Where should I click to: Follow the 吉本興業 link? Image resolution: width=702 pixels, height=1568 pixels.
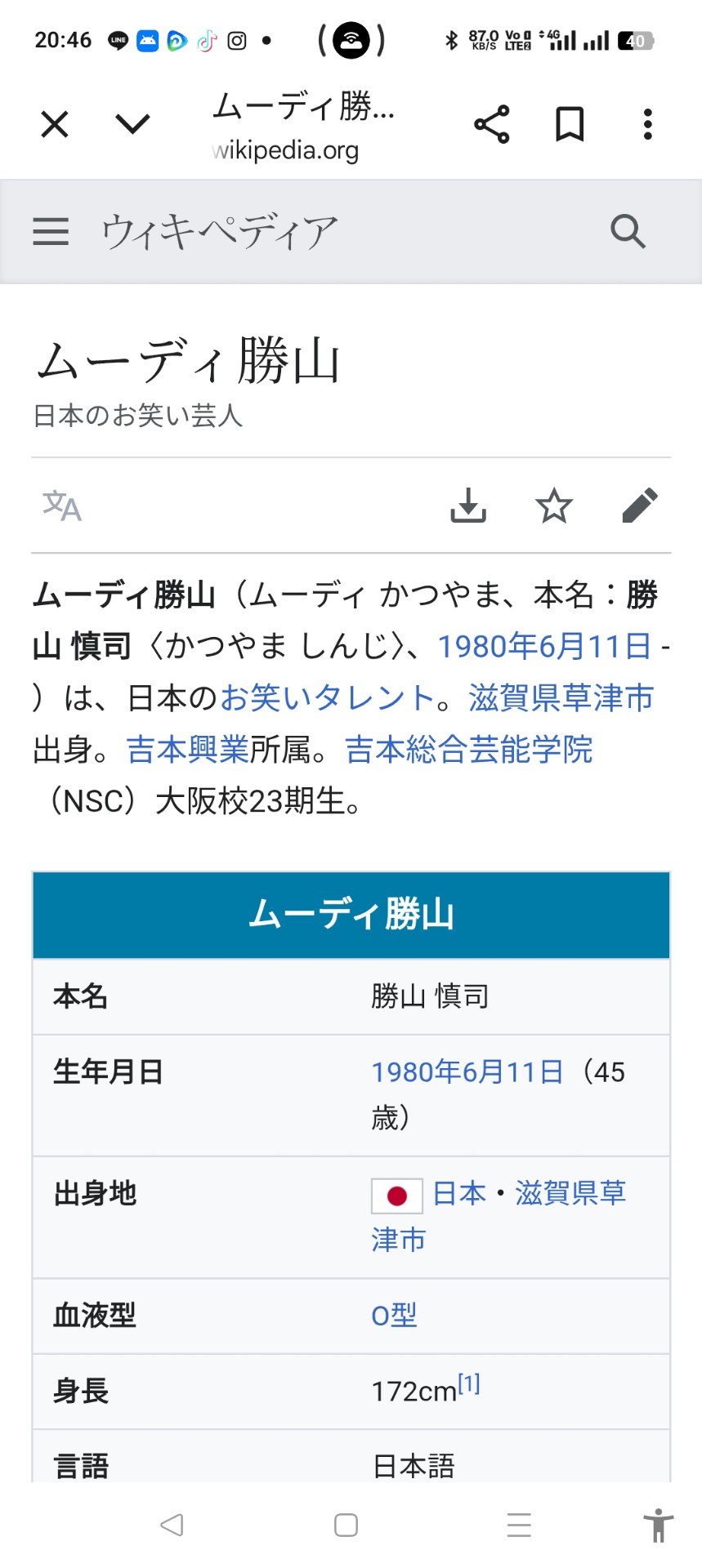tap(187, 750)
